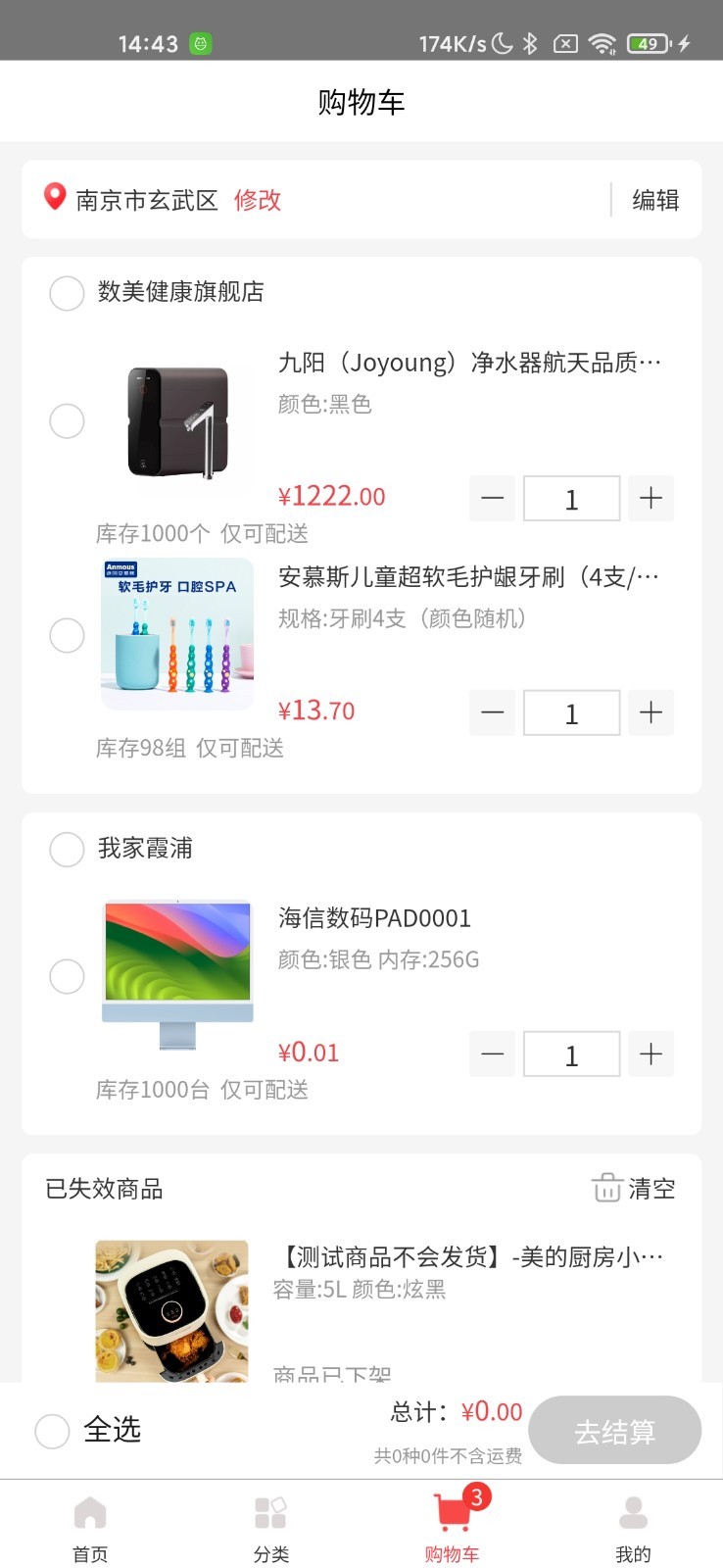This screenshot has height=1568, width=723.
Task: Check the Joyoung purifier item checkbox
Action: point(67,420)
